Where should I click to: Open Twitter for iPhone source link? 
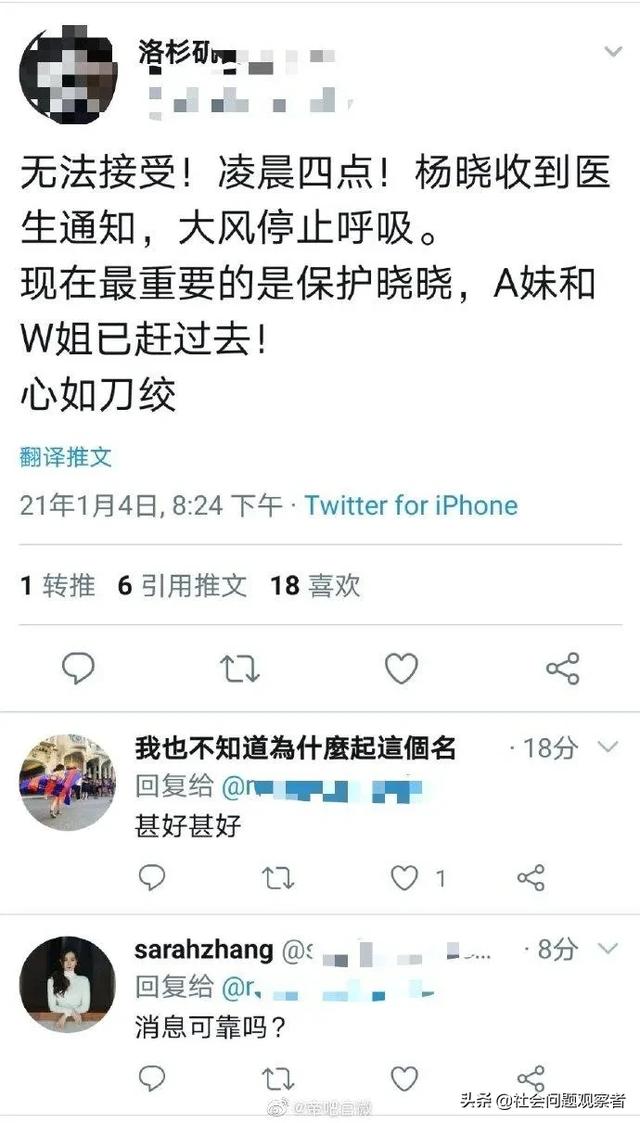click(x=411, y=505)
